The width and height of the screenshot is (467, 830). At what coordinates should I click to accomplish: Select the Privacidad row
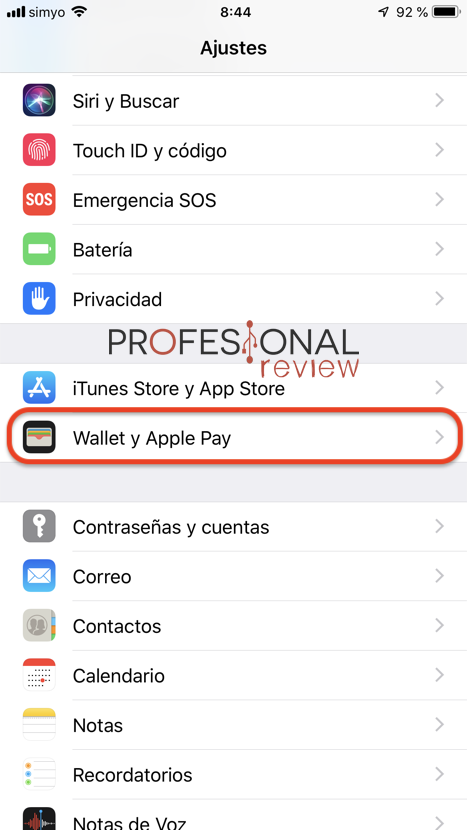coord(234,299)
